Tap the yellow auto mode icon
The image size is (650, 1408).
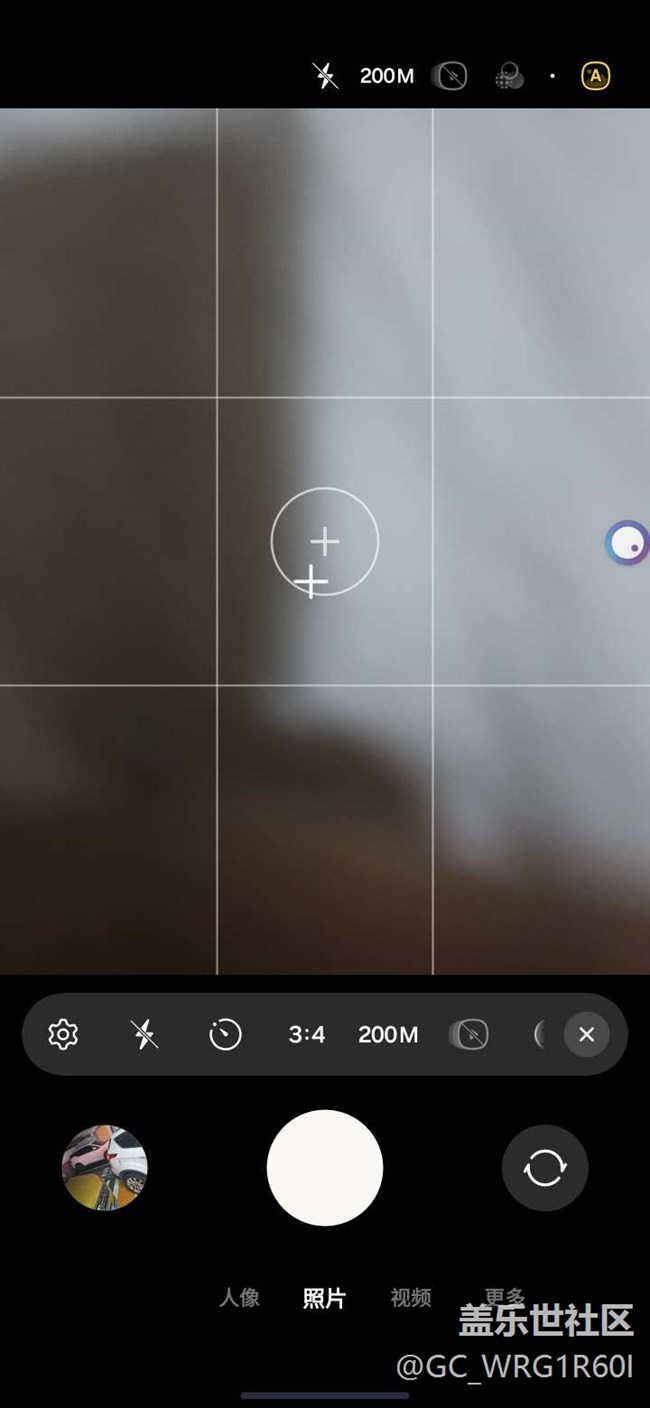point(595,76)
